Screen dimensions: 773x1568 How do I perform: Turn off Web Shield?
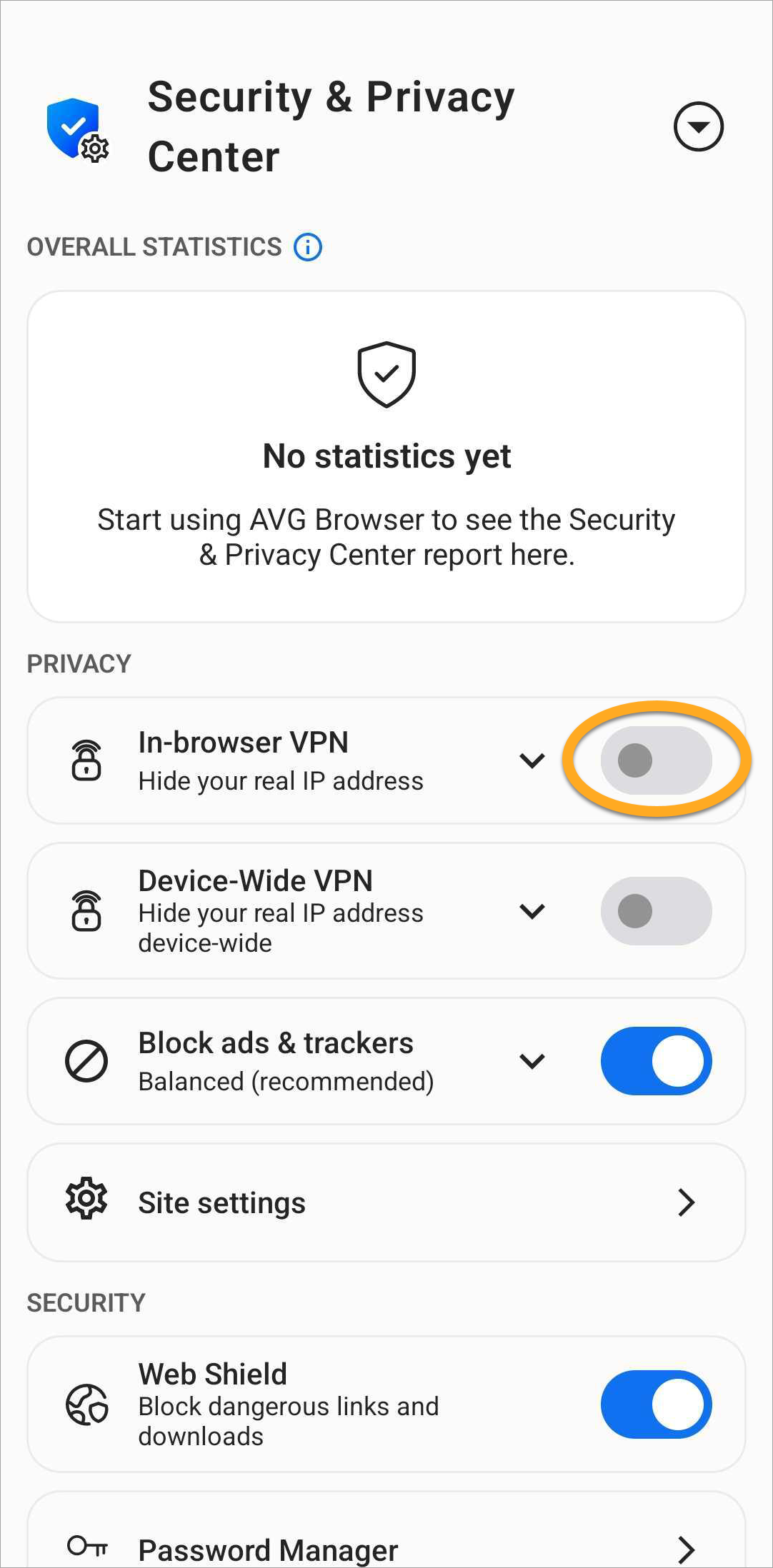pyautogui.click(x=656, y=1404)
